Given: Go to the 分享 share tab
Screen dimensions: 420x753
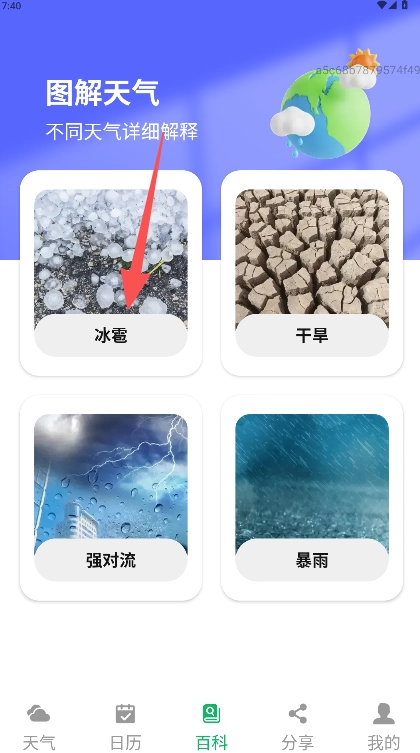Looking at the screenshot, I should (x=298, y=726).
